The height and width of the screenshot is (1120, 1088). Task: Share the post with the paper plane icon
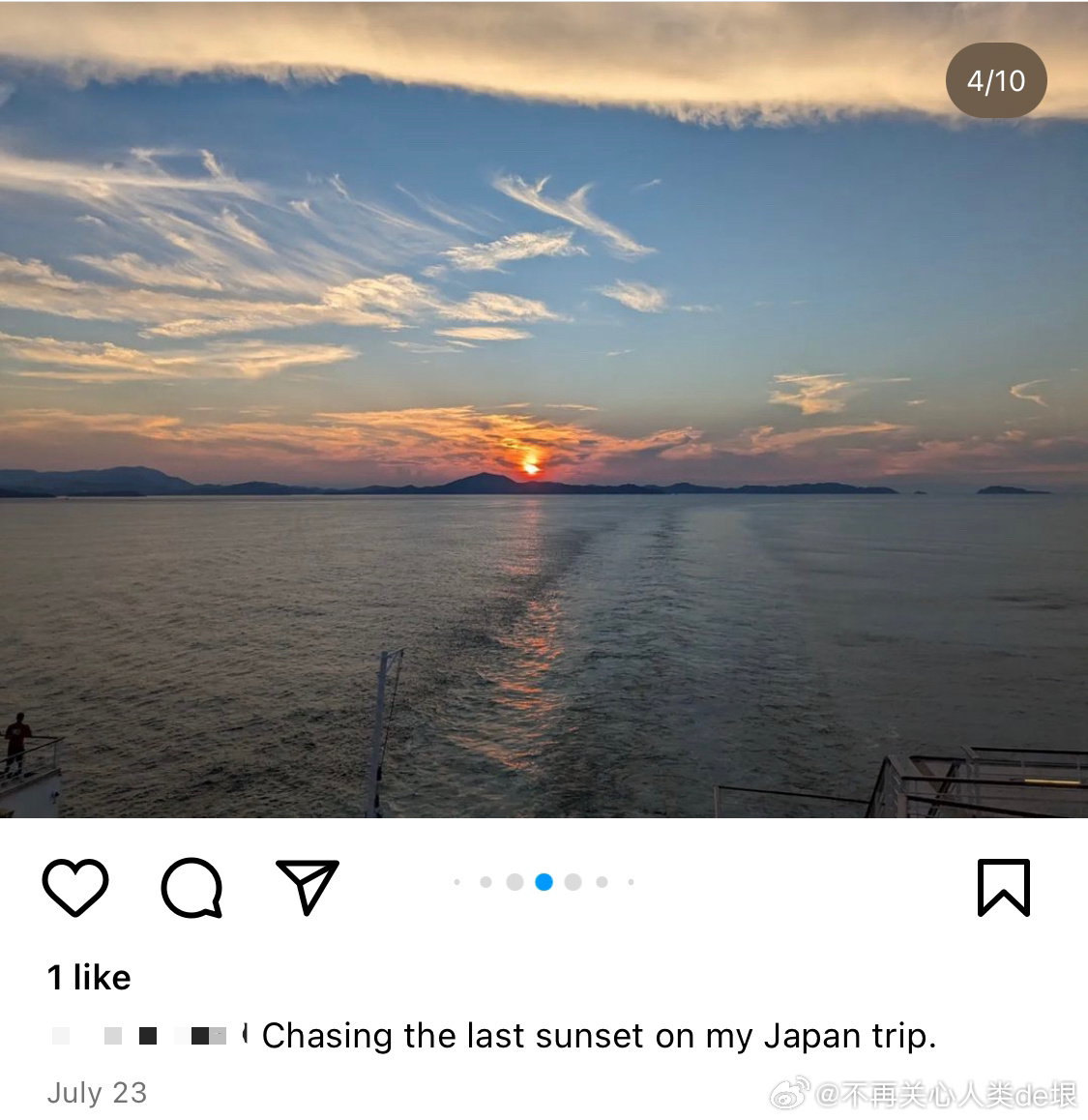click(x=308, y=885)
